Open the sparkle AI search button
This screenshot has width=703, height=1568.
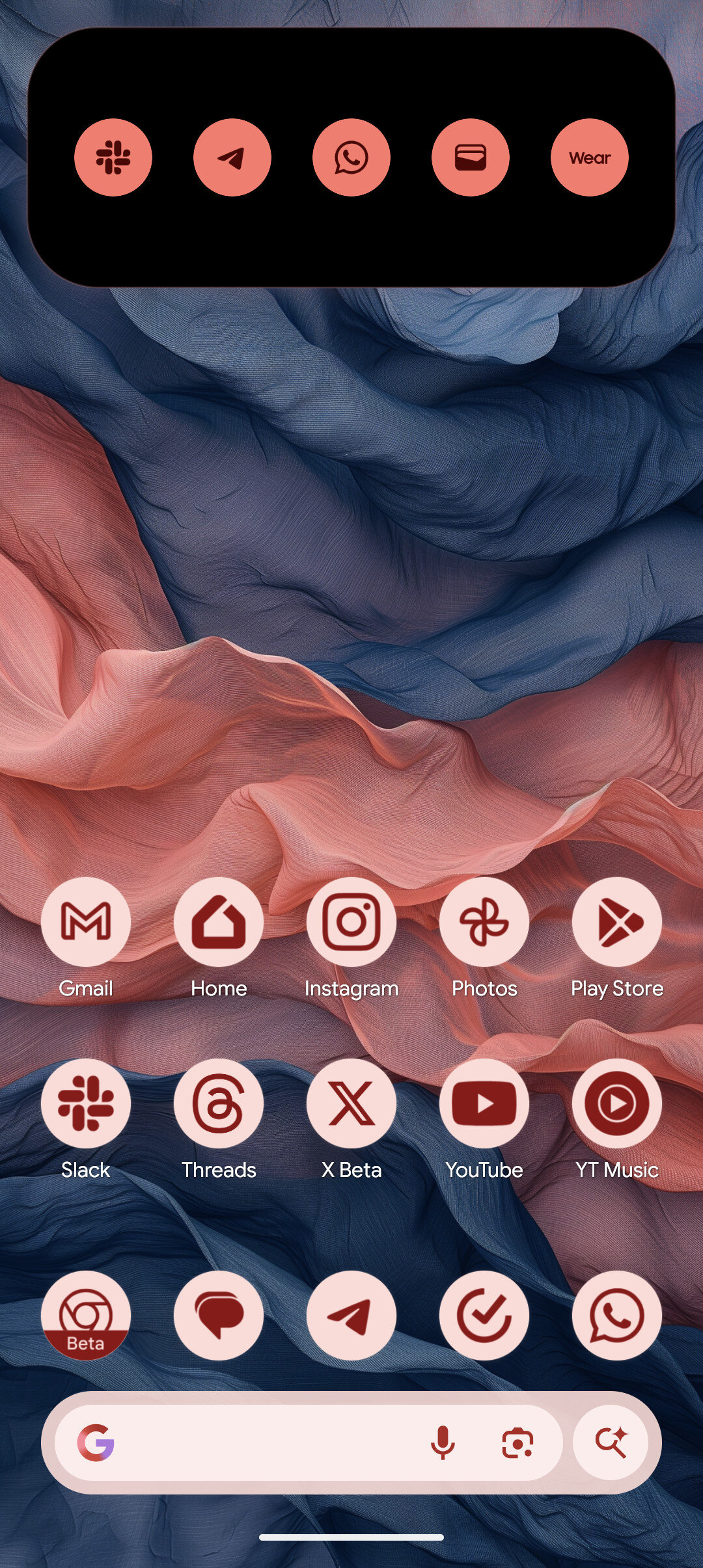(611, 1442)
